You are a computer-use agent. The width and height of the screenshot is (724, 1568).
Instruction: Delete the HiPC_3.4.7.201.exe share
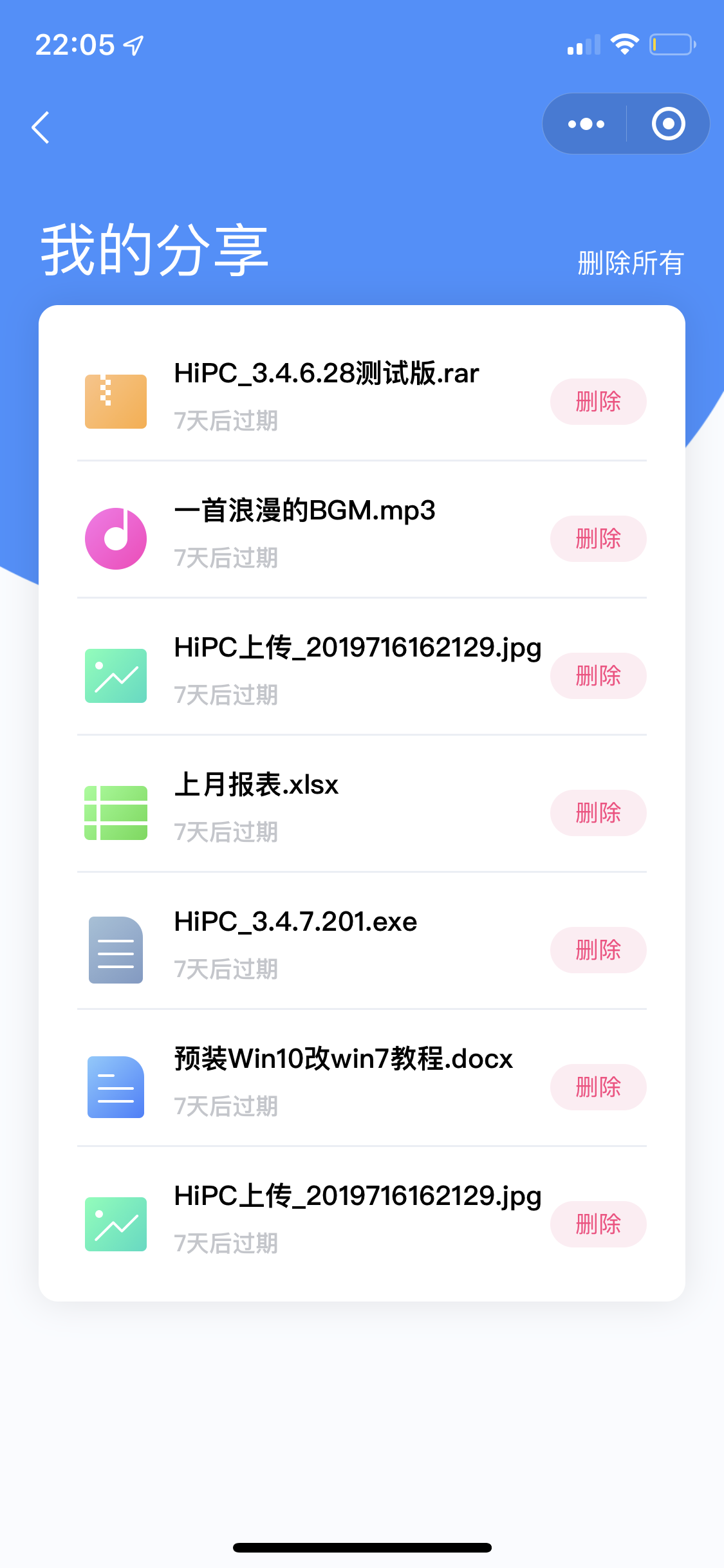(598, 950)
